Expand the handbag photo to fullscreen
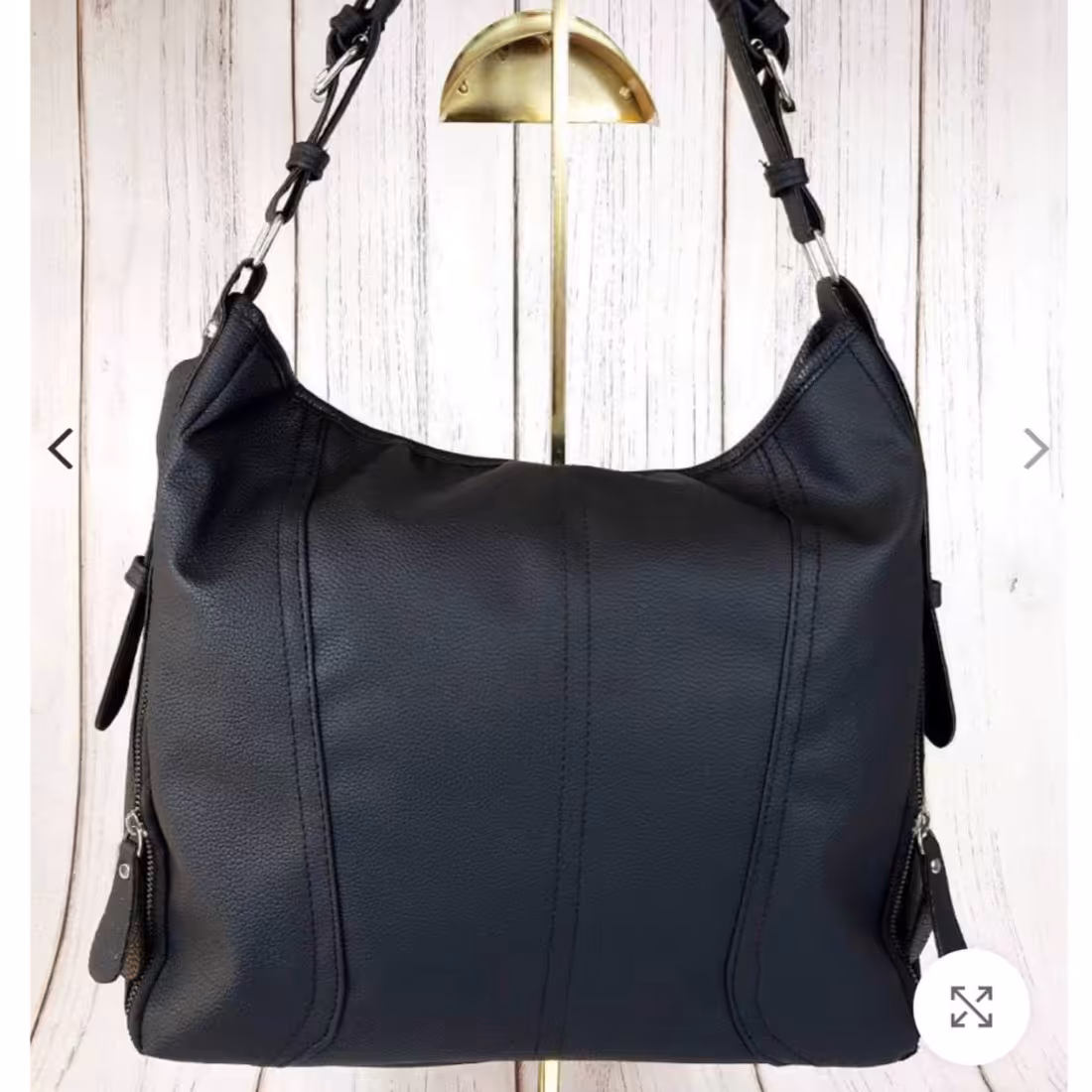Image resolution: width=1092 pixels, height=1092 pixels. (x=971, y=1006)
